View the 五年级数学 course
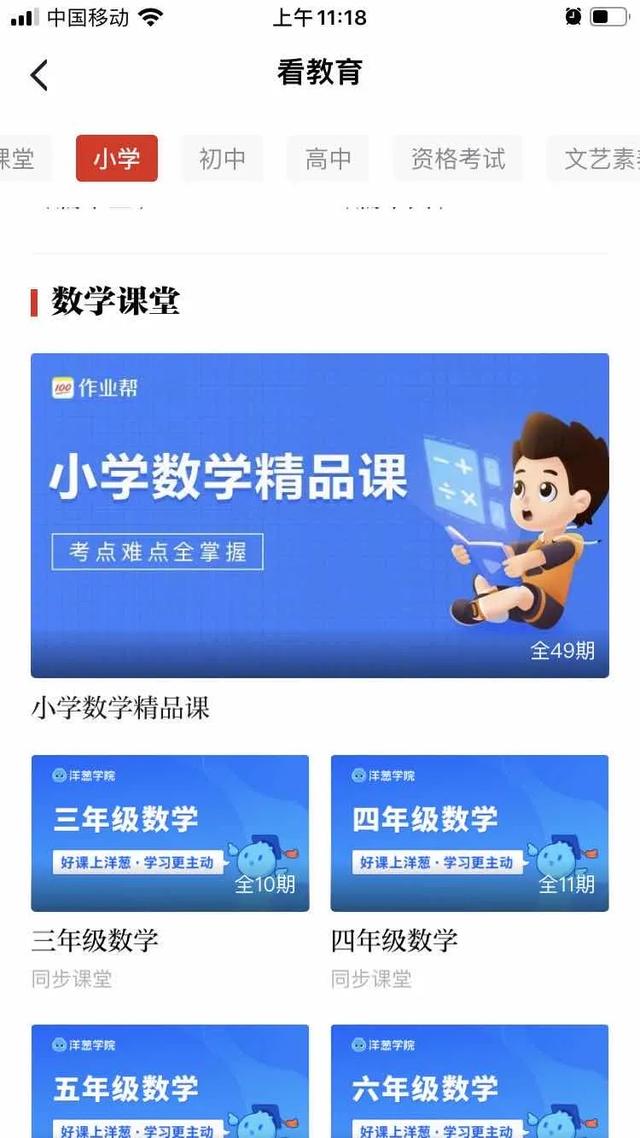Image resolution: width=640 pixels, height=1138 pixels. pyautogui.click(x=170, y=1082)
